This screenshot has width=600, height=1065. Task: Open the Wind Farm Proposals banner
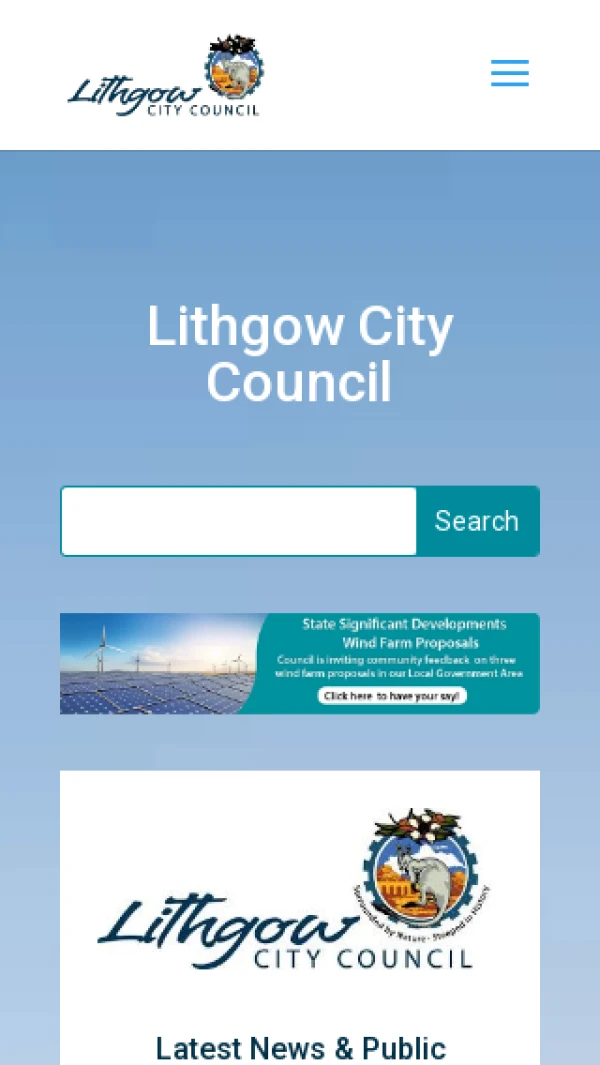(300, 663)
